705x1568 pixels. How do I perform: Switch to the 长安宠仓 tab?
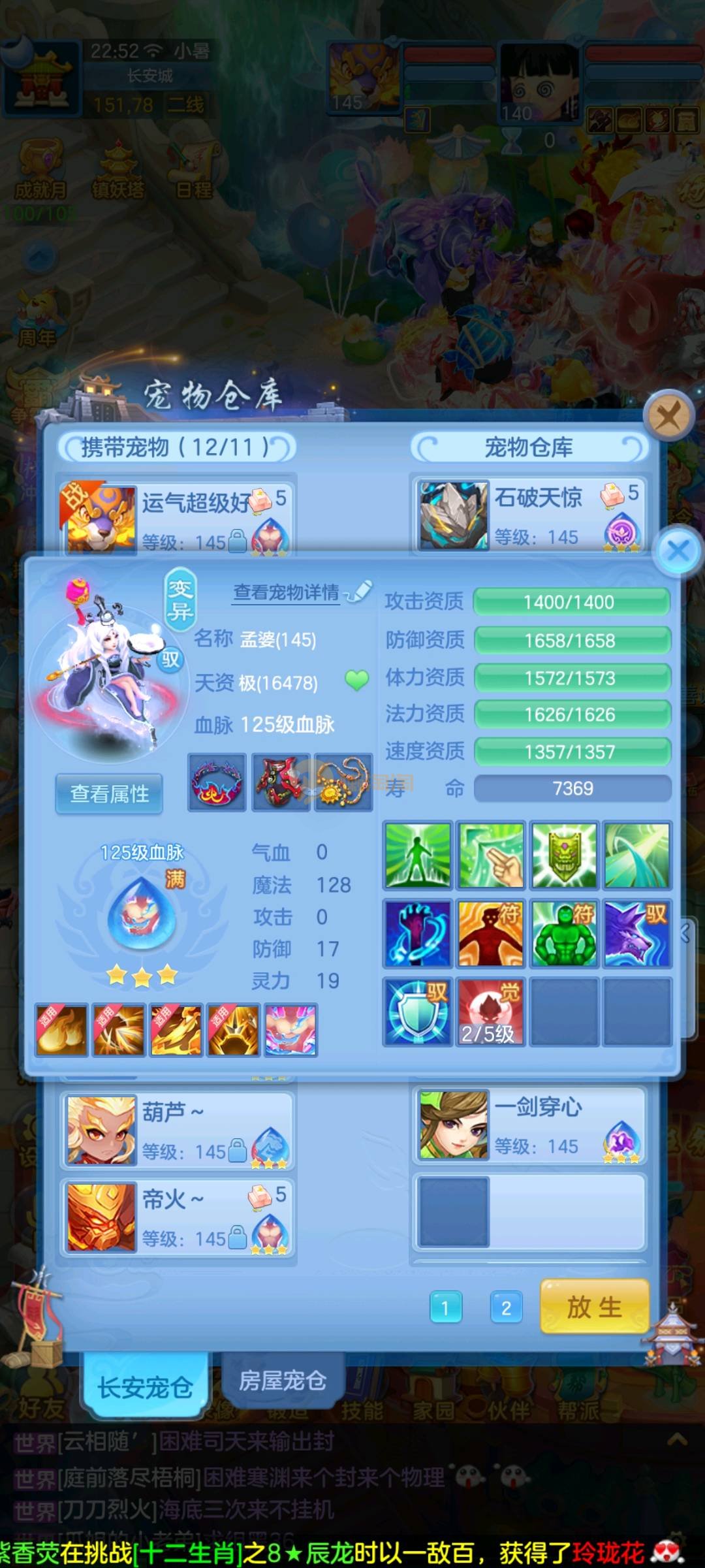(145, 1387)
